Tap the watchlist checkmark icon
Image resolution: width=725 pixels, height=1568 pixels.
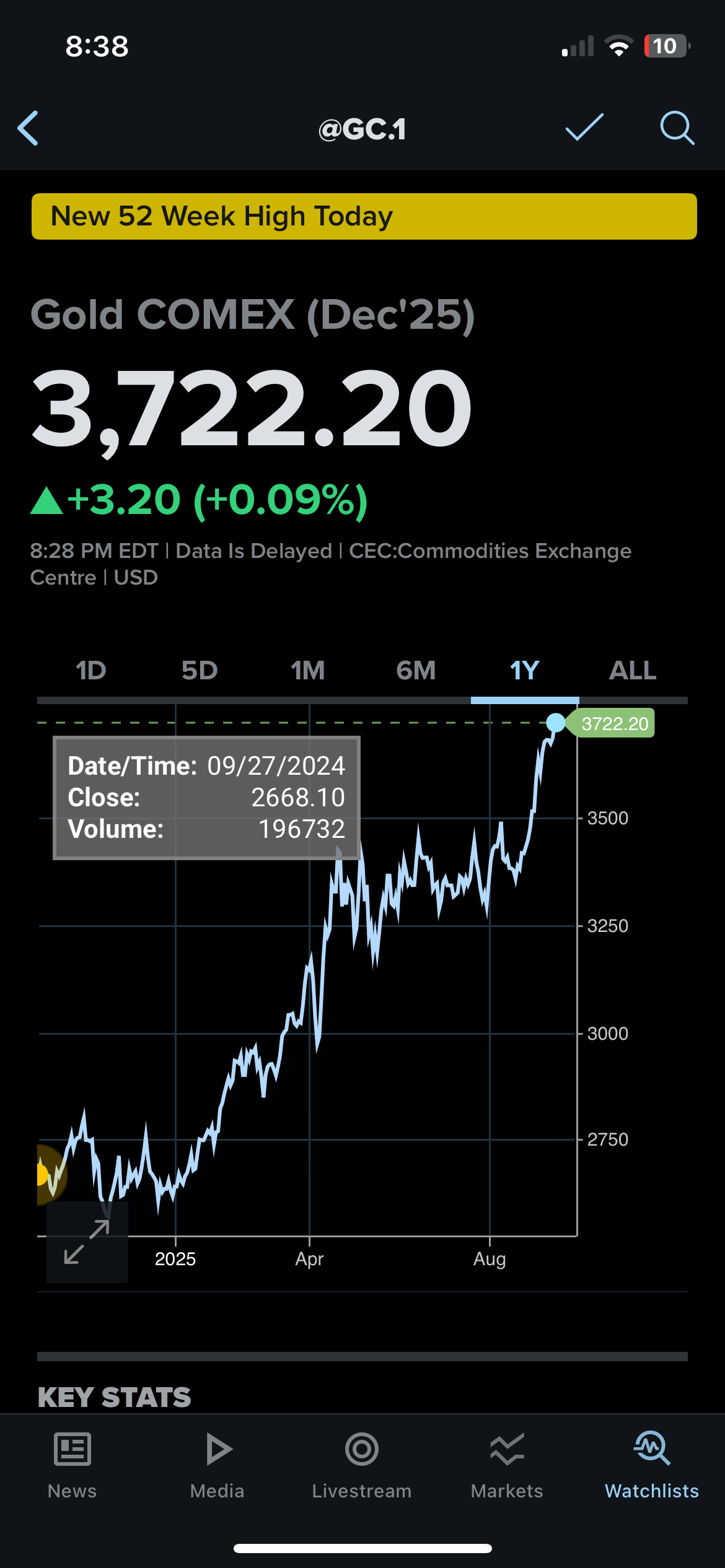pos(584,128)
